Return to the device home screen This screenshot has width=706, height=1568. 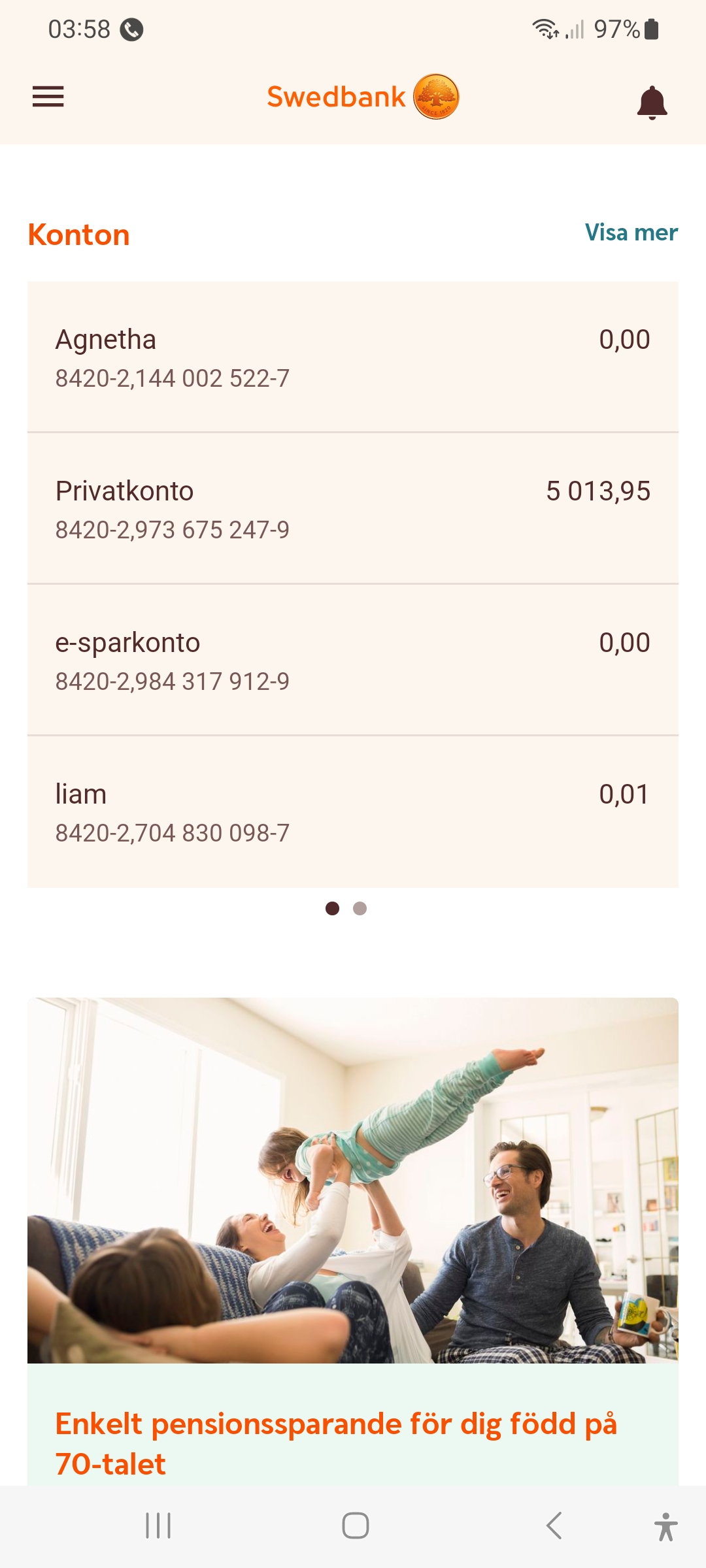click(355, 1526)
